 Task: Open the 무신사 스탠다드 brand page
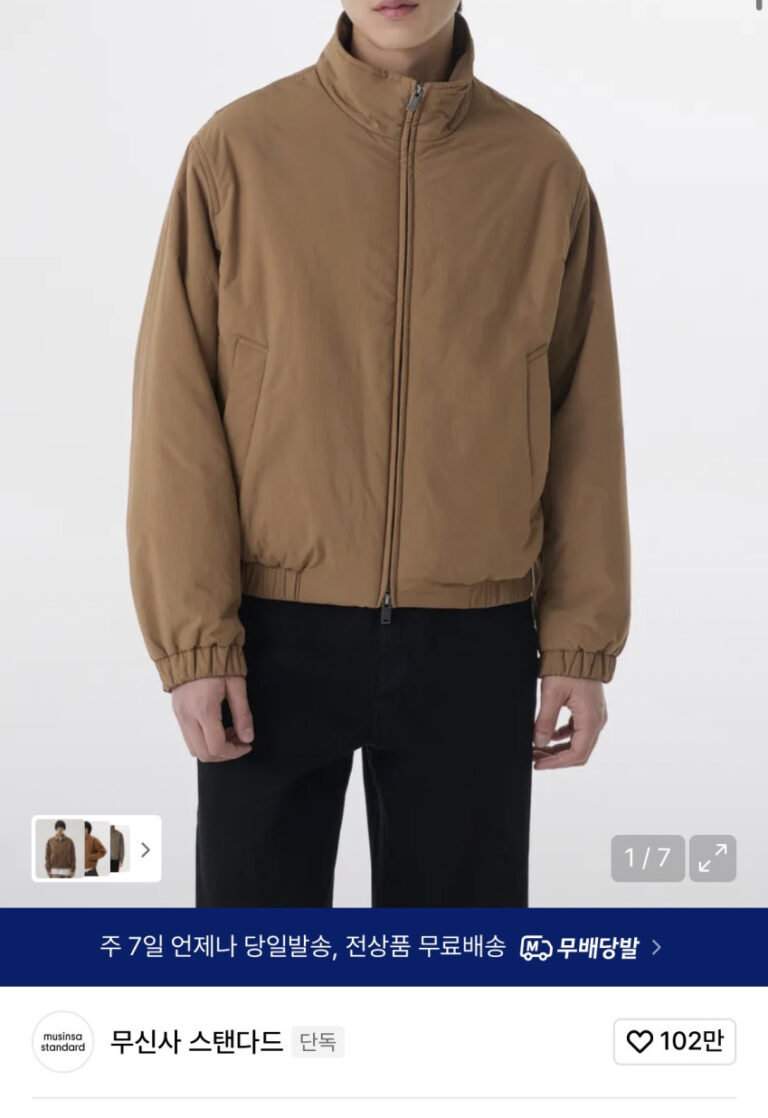[195, 1042]
